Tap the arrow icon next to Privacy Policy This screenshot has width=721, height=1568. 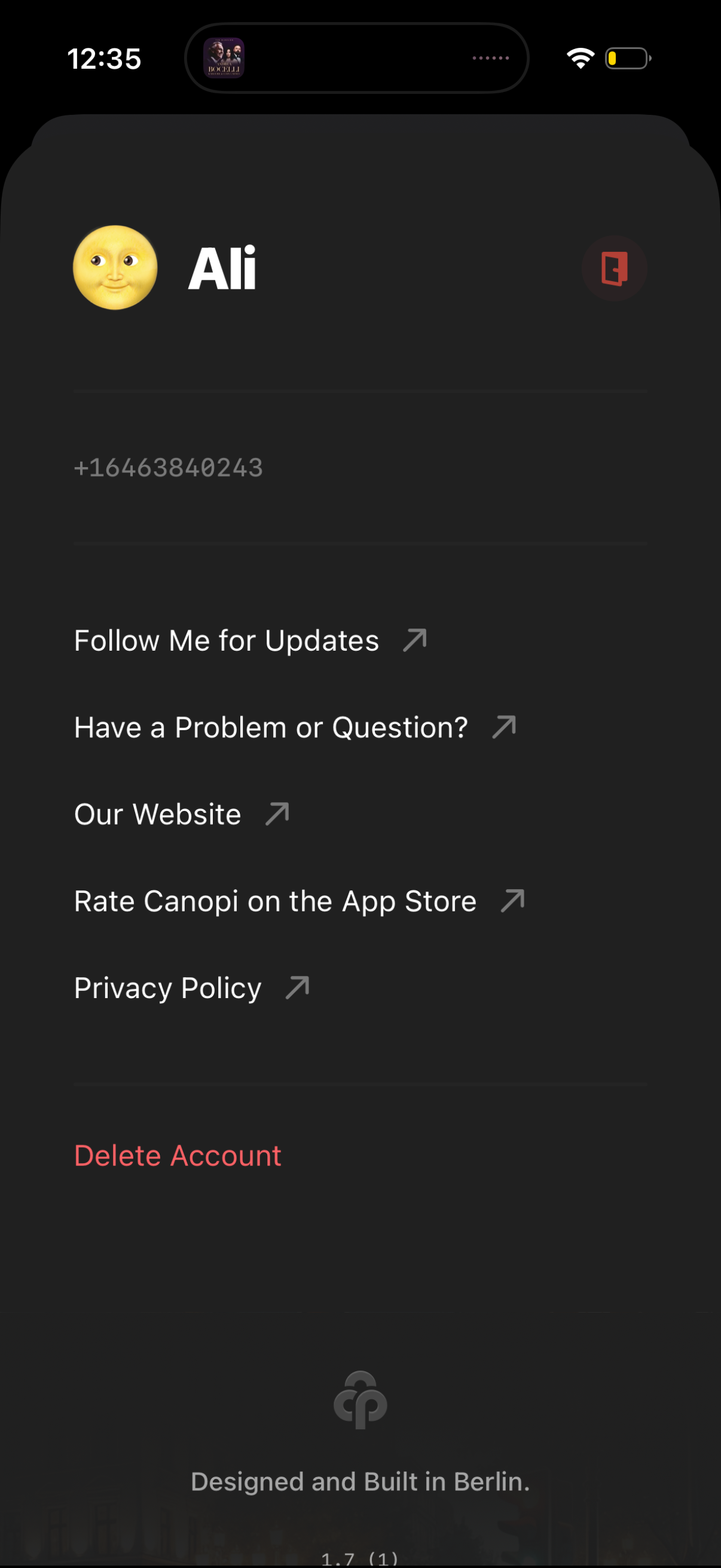click(297, 987)
